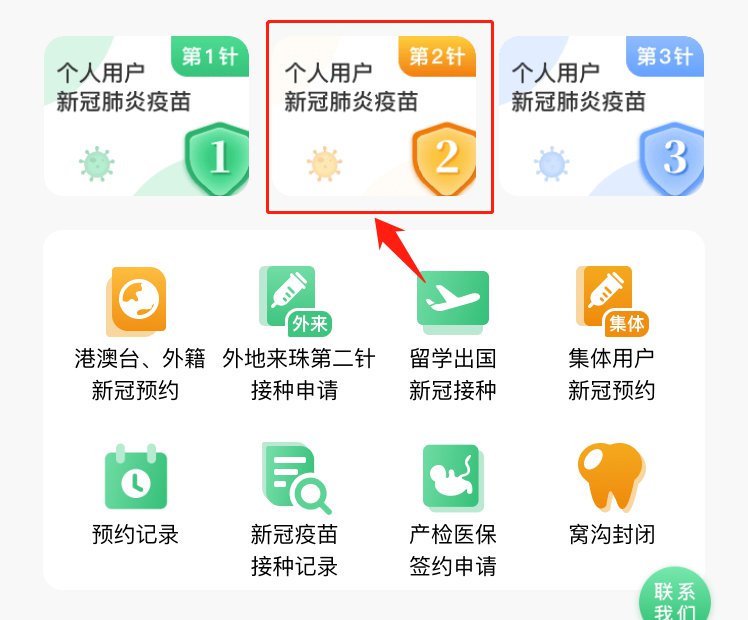Screen dimensions: 748x620
Task: Open the 第1针 新冠肺炎疫苗 card
Action: [147, 116]
